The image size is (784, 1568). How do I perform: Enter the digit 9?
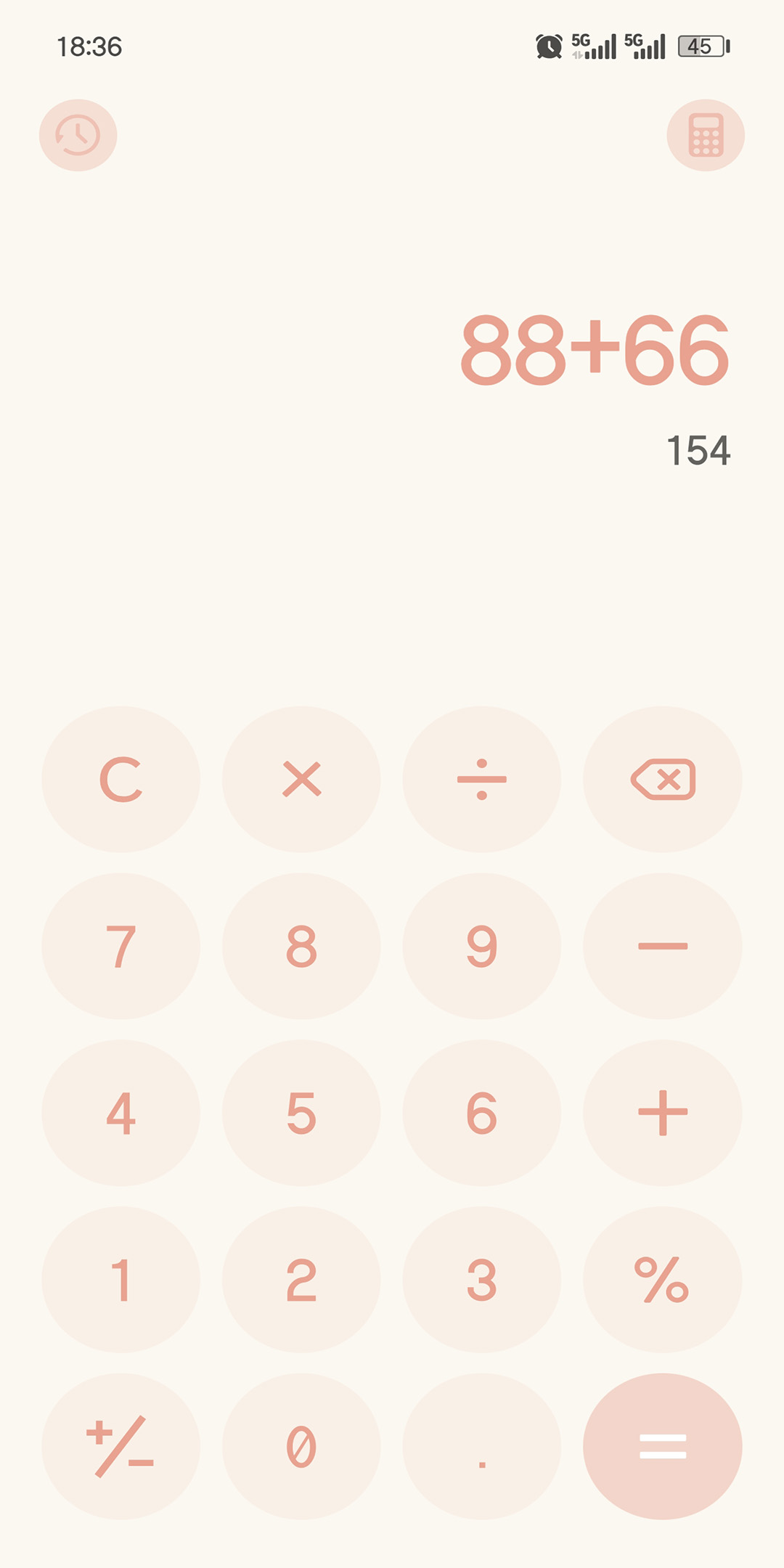482,946
